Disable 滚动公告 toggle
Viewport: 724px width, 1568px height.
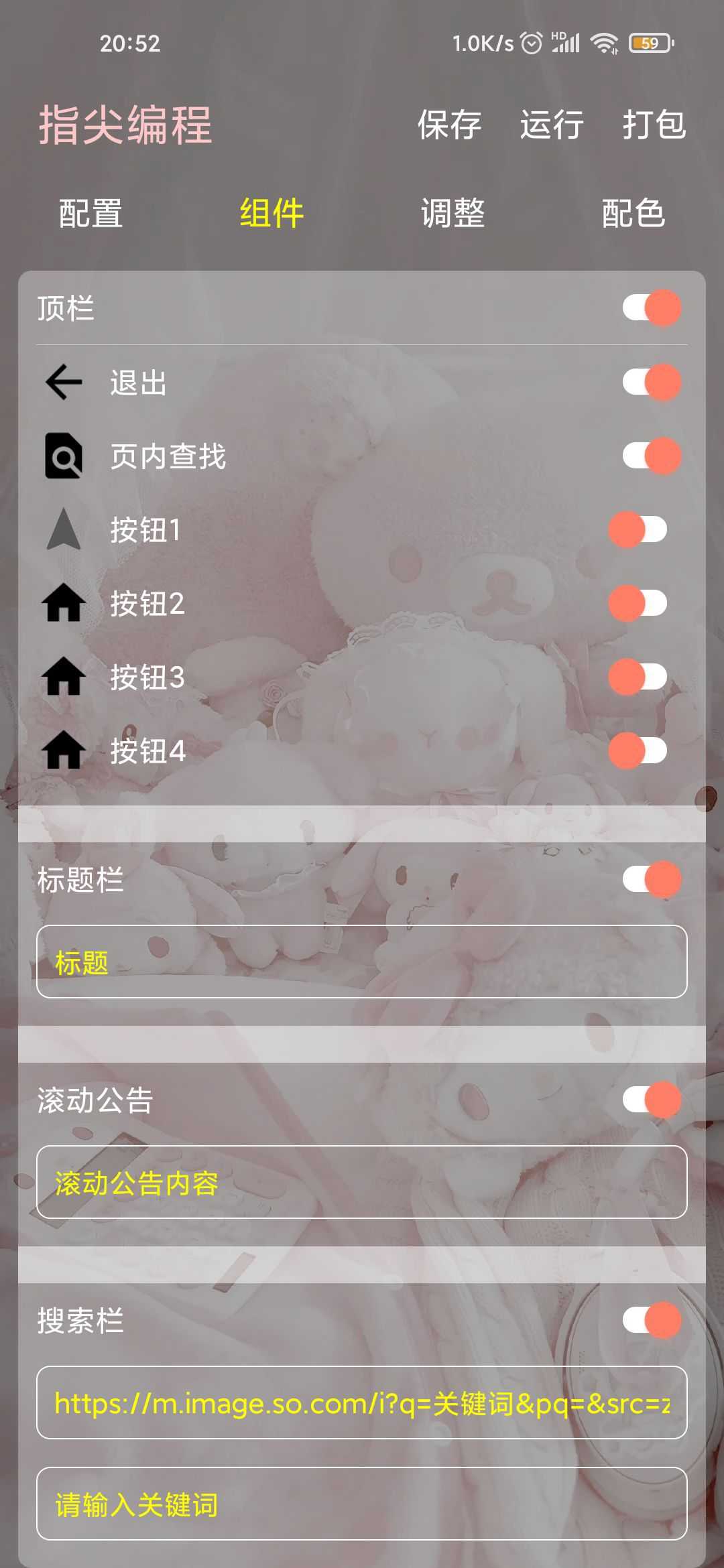pos(651,1100)
